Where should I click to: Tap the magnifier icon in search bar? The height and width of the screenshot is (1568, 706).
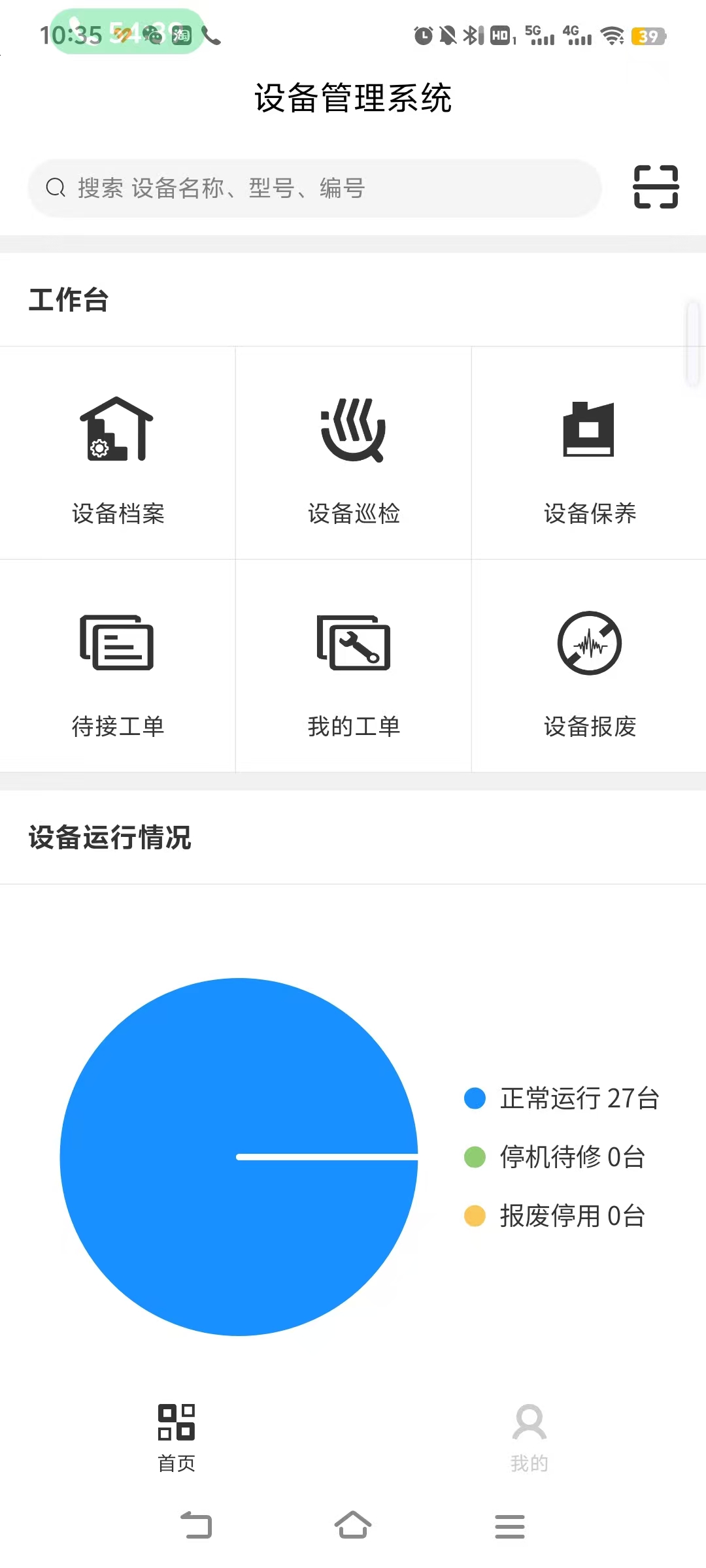pos(56,188)
